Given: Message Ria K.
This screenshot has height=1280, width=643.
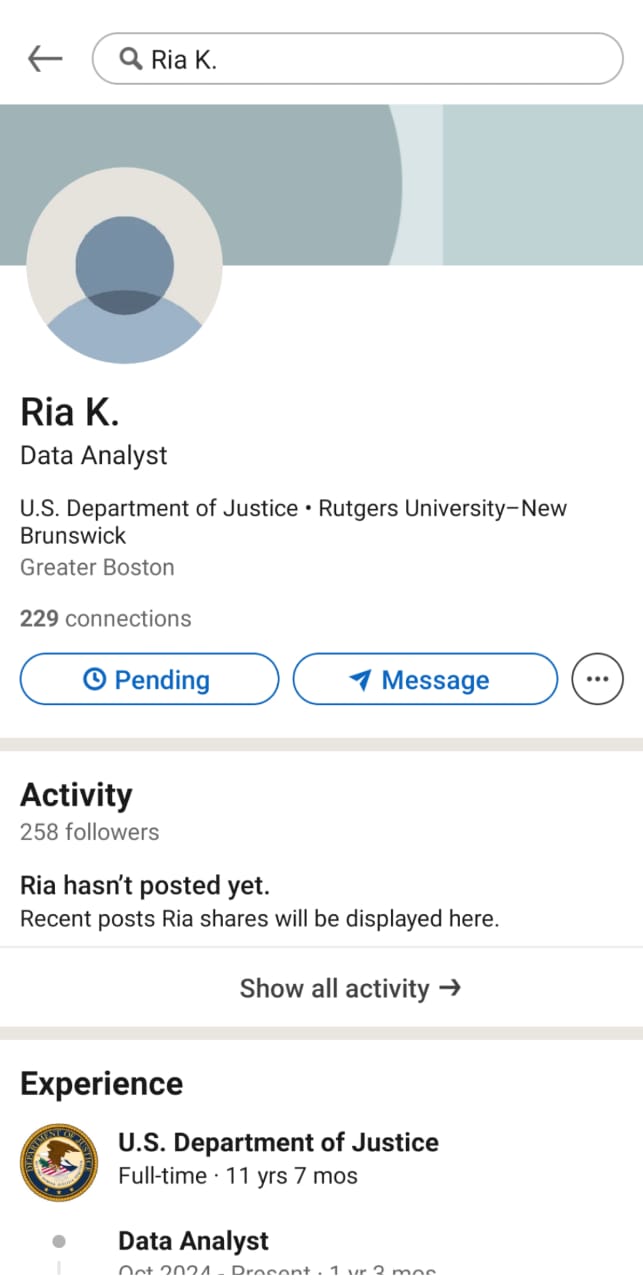Looking at the screenshot, I should coord(424,680).
